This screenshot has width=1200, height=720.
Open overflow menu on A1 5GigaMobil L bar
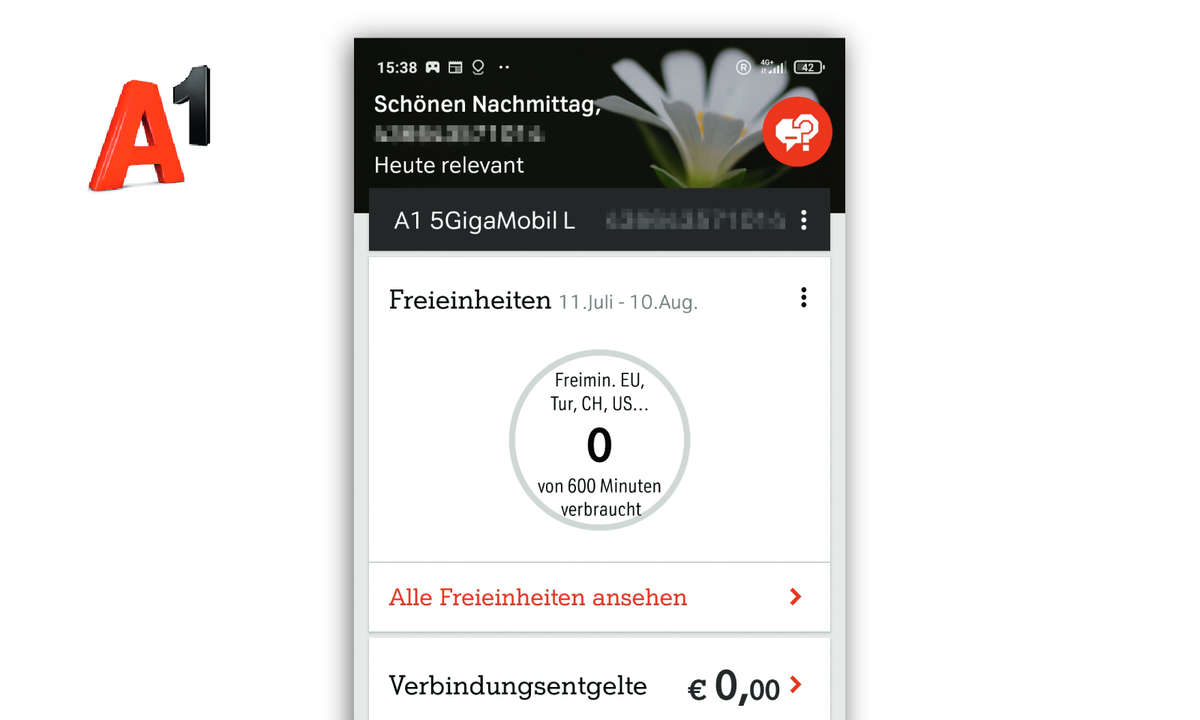803,220
